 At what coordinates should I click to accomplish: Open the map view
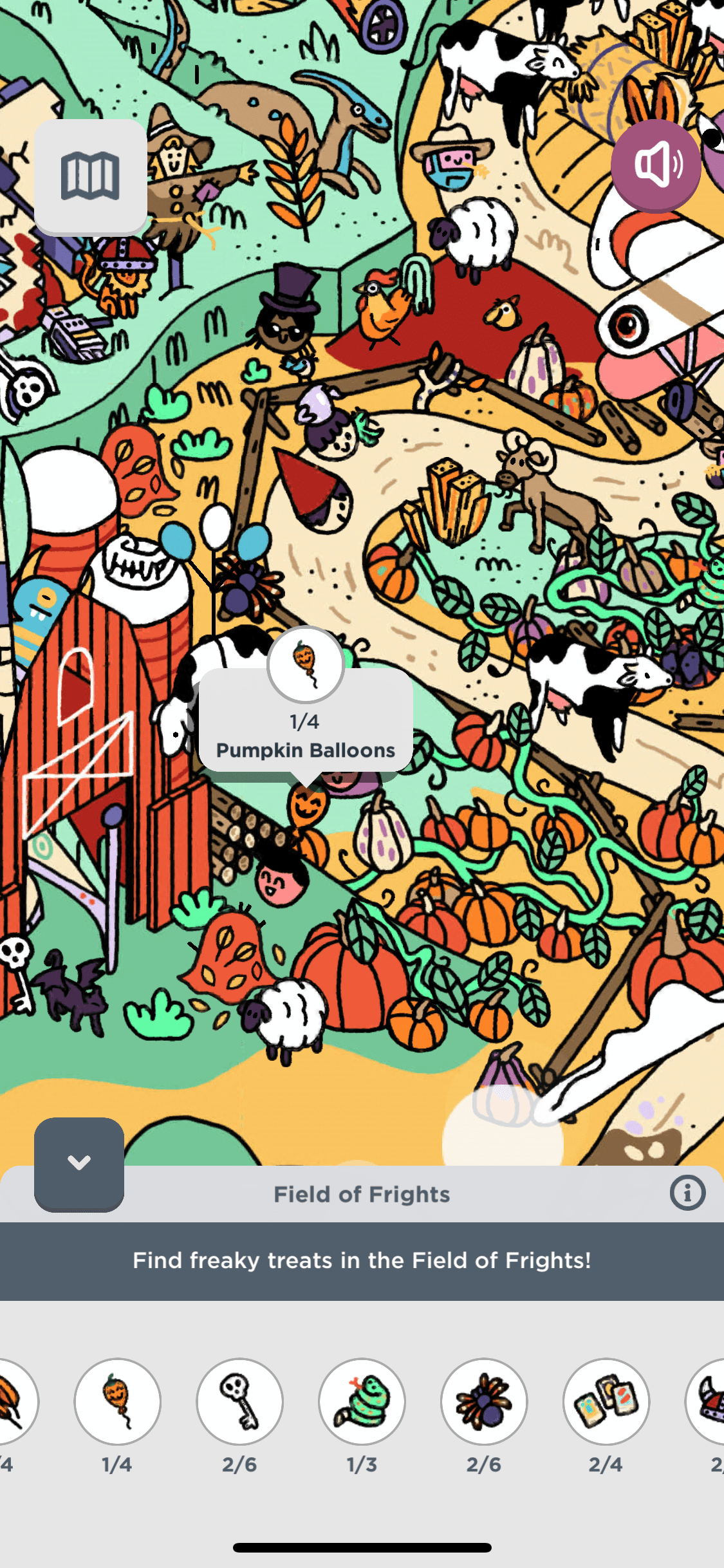pyautogui.click(x=90, y=176)
